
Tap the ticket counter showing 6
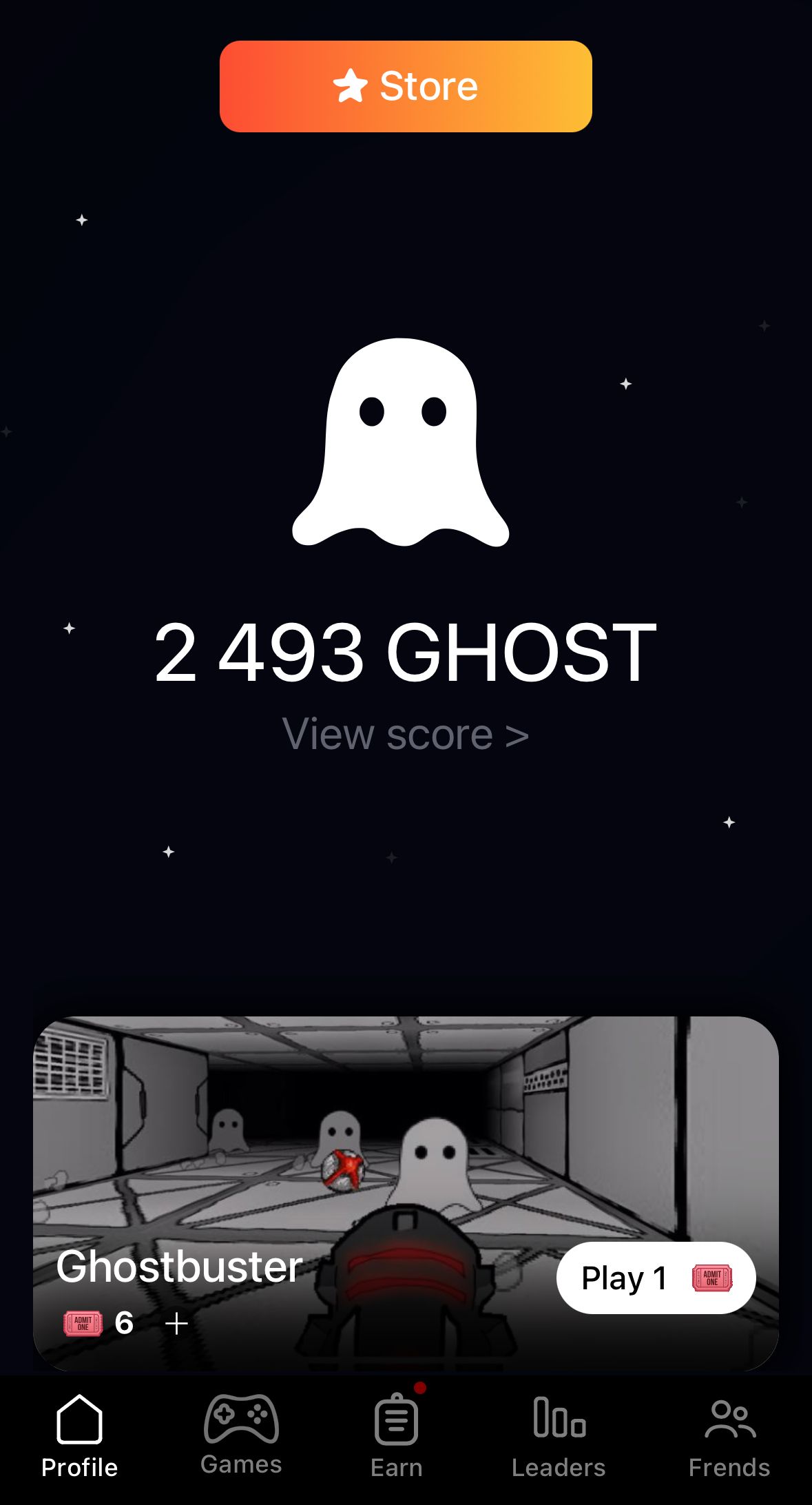tap(124, 1322)
